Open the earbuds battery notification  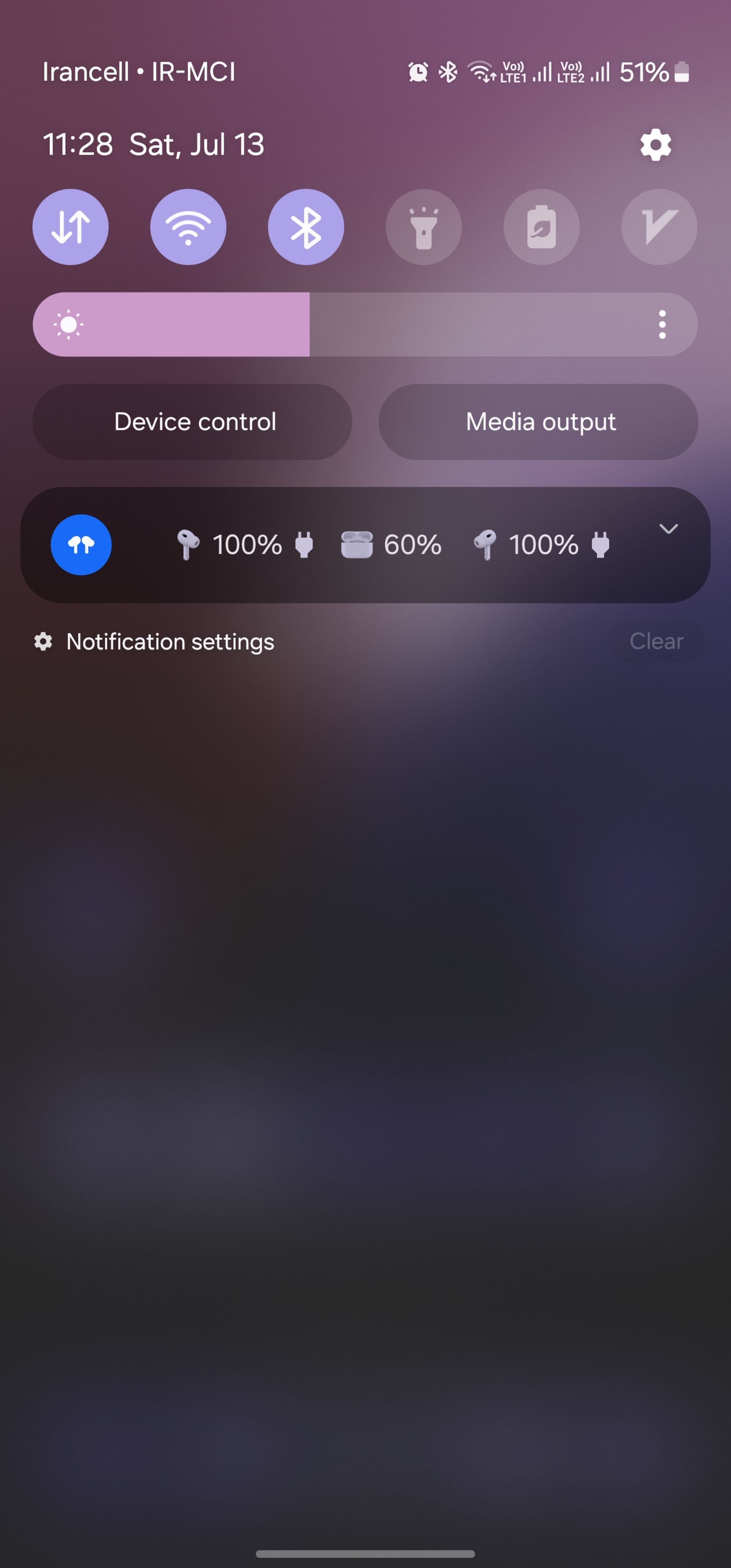(x=365, y=545)
